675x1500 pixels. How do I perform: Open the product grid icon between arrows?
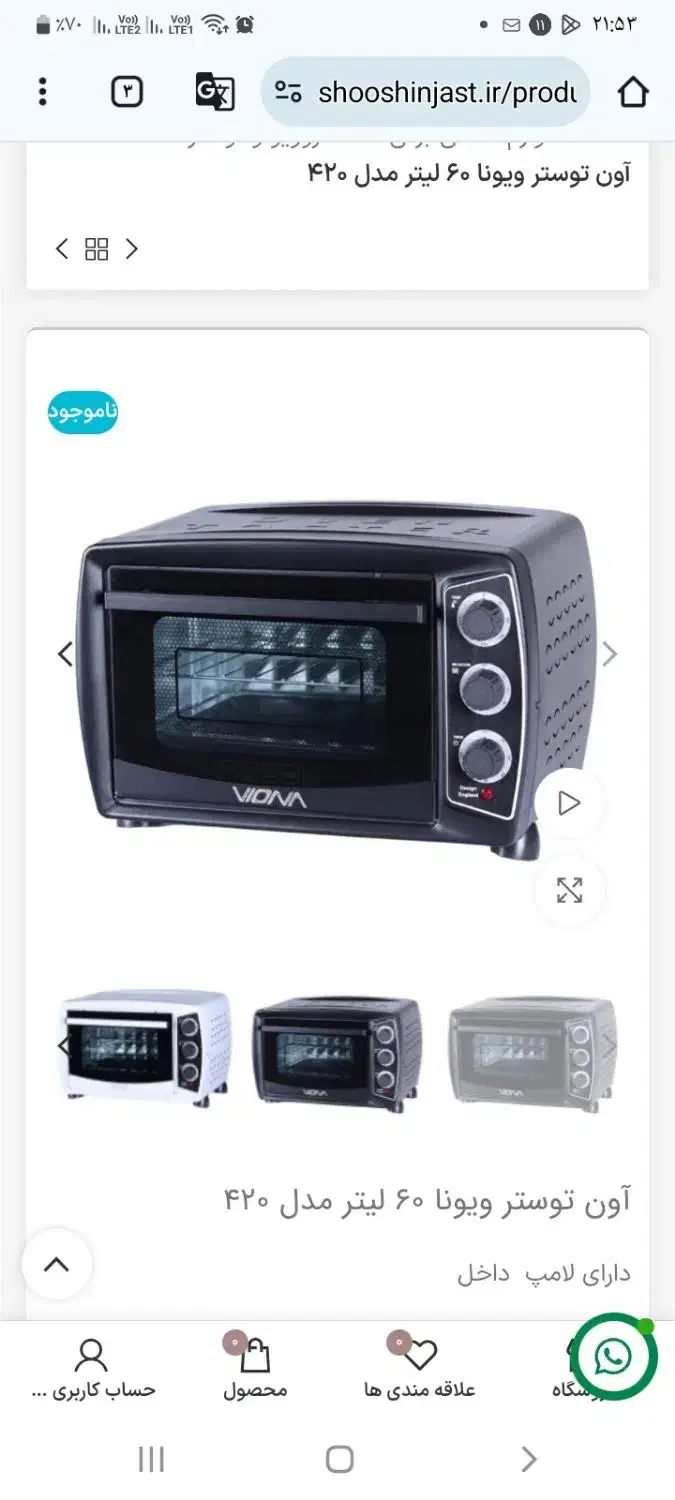pos(97,249)
